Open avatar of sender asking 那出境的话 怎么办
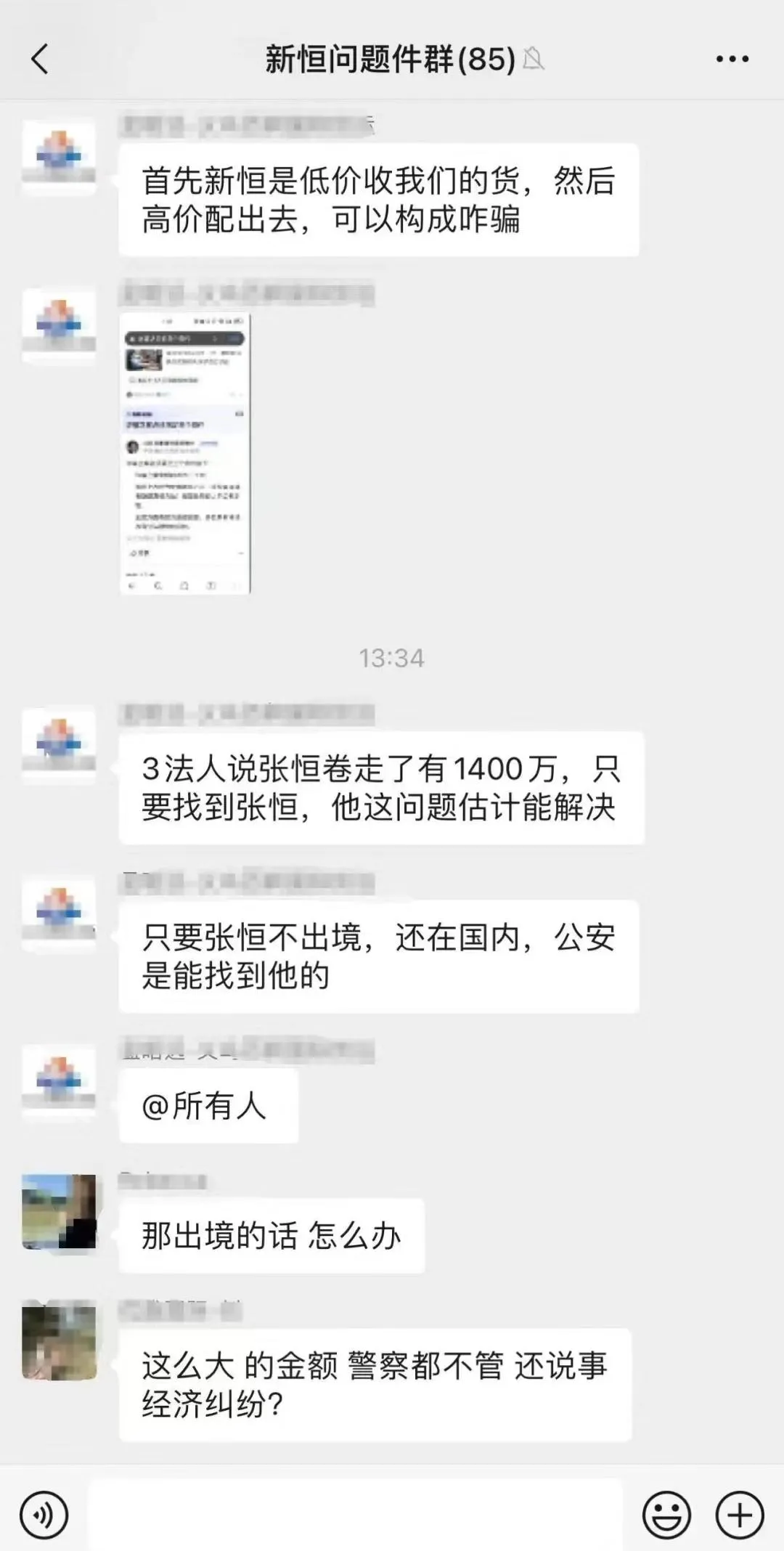784x1551 pixels. point(59,1212)
